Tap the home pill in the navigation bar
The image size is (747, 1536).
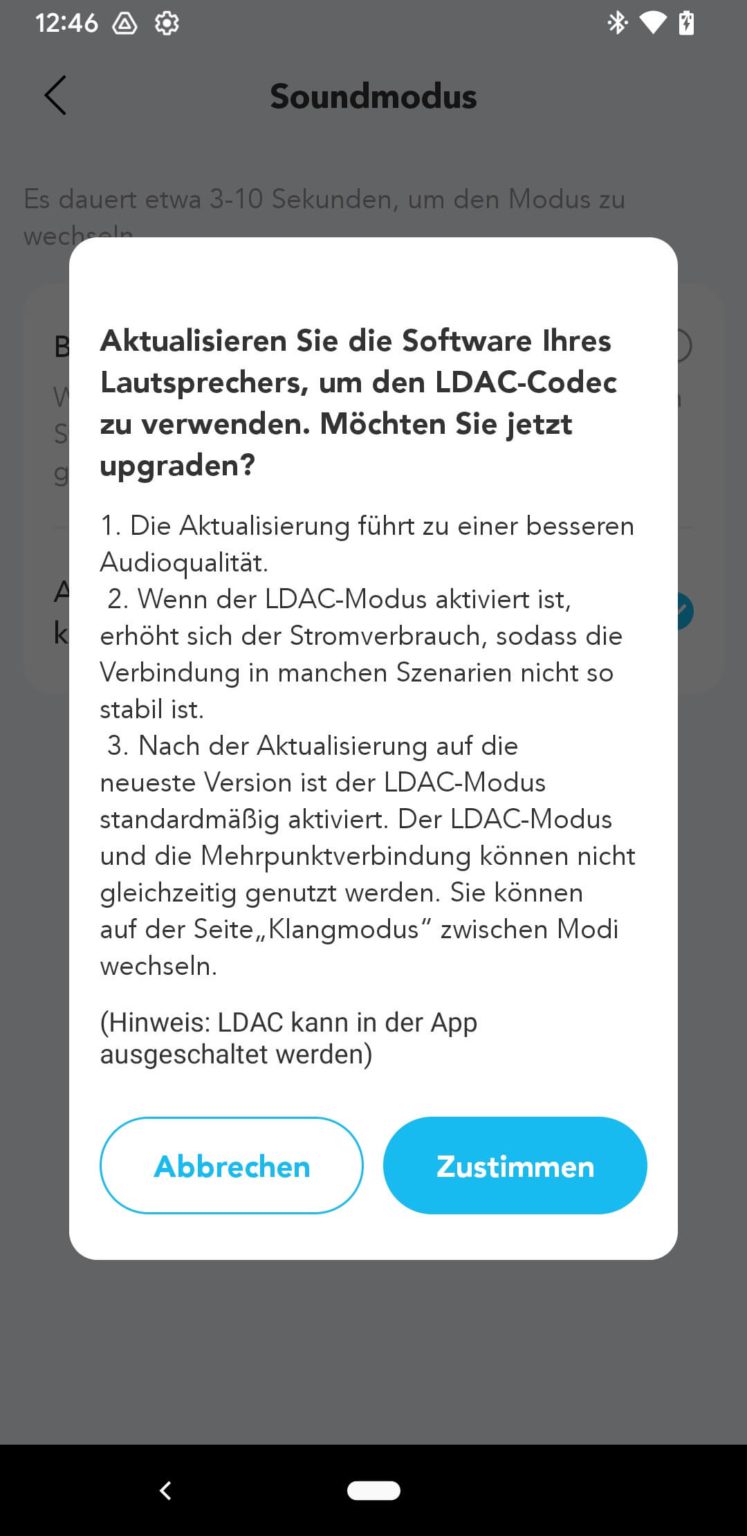(x=373, y=1490)
